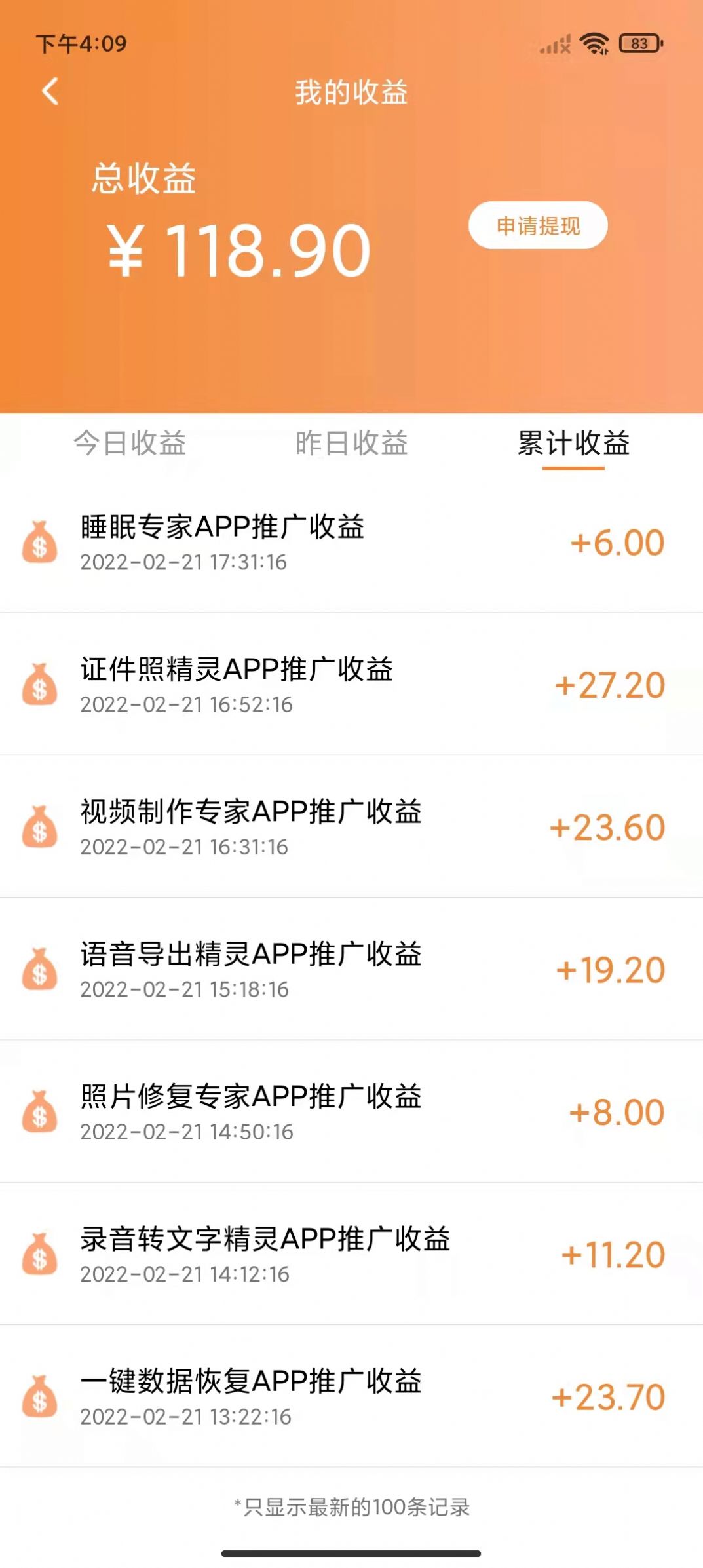
Task: Tap the 申请提现 withdrawal button
Action: [538, 225]
